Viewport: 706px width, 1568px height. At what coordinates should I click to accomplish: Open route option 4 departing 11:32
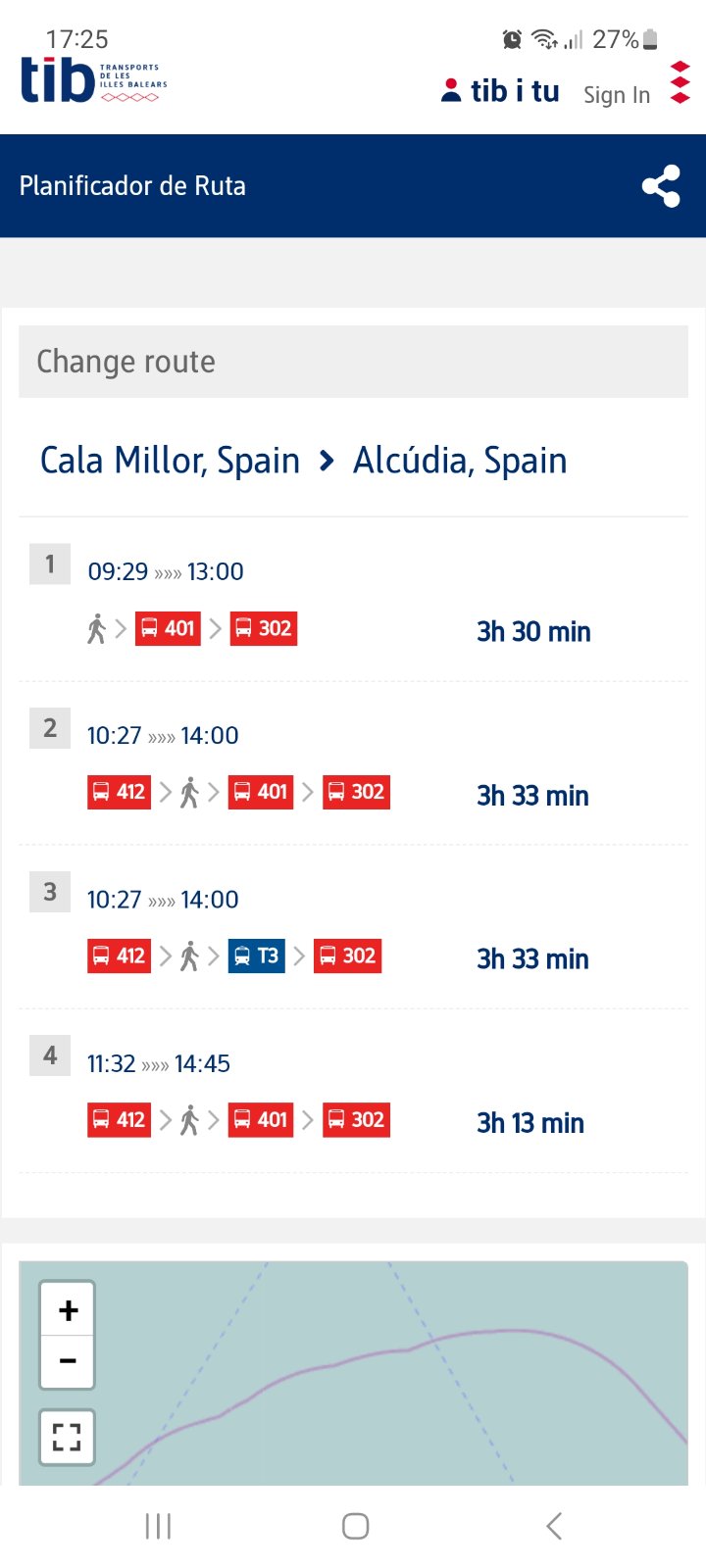[x=353, y=1092]
